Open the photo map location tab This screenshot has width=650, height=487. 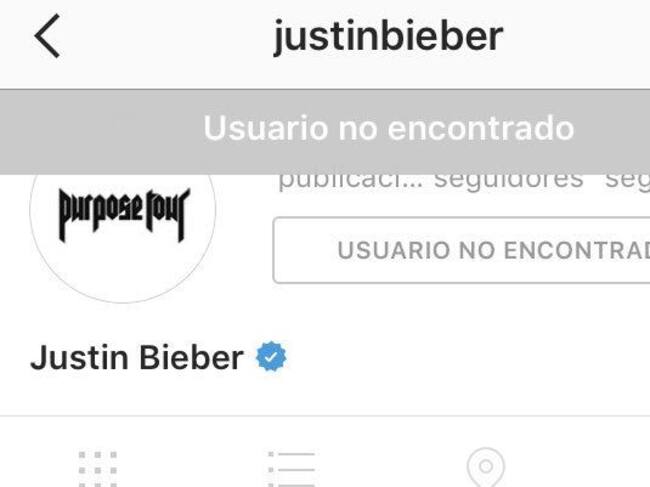[485, 468]
